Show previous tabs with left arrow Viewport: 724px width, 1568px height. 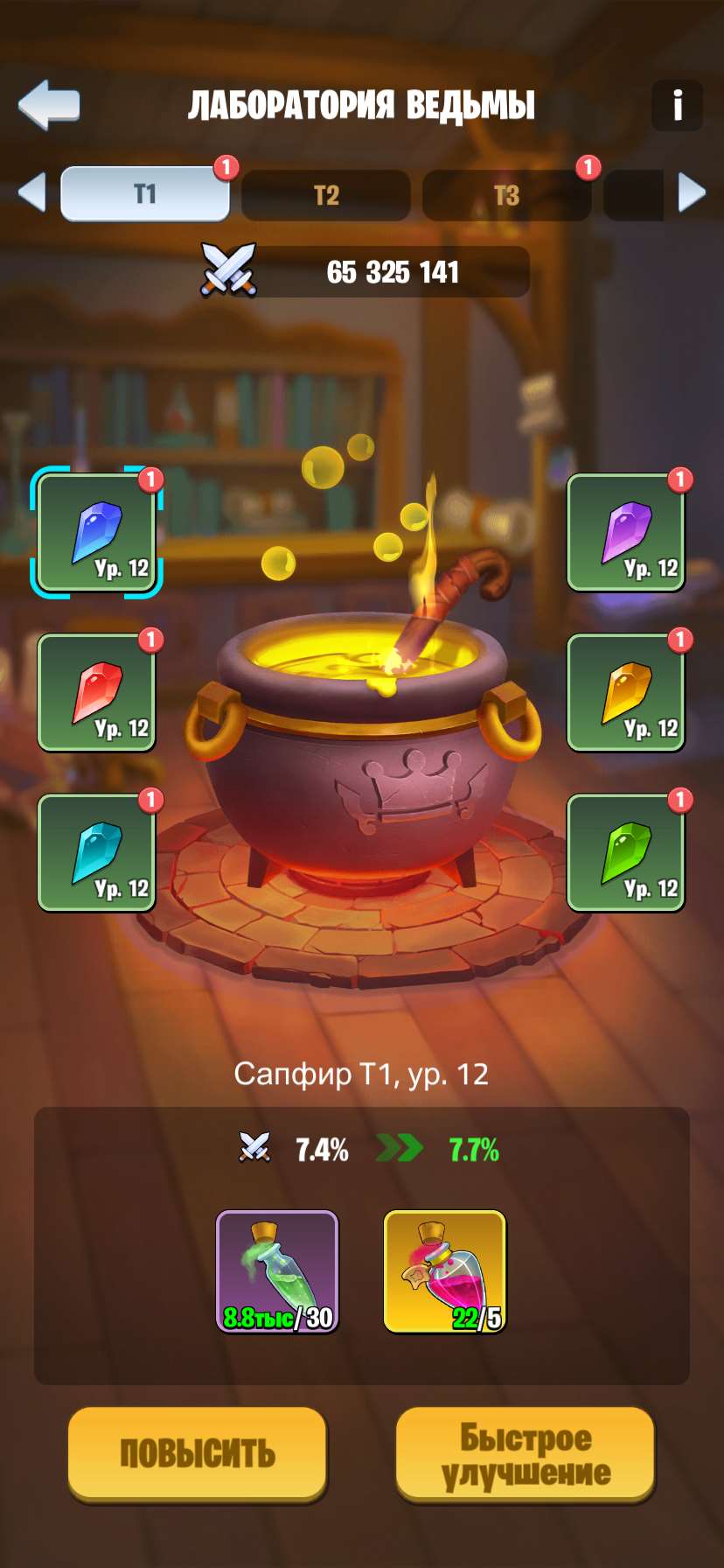point(32,193)
